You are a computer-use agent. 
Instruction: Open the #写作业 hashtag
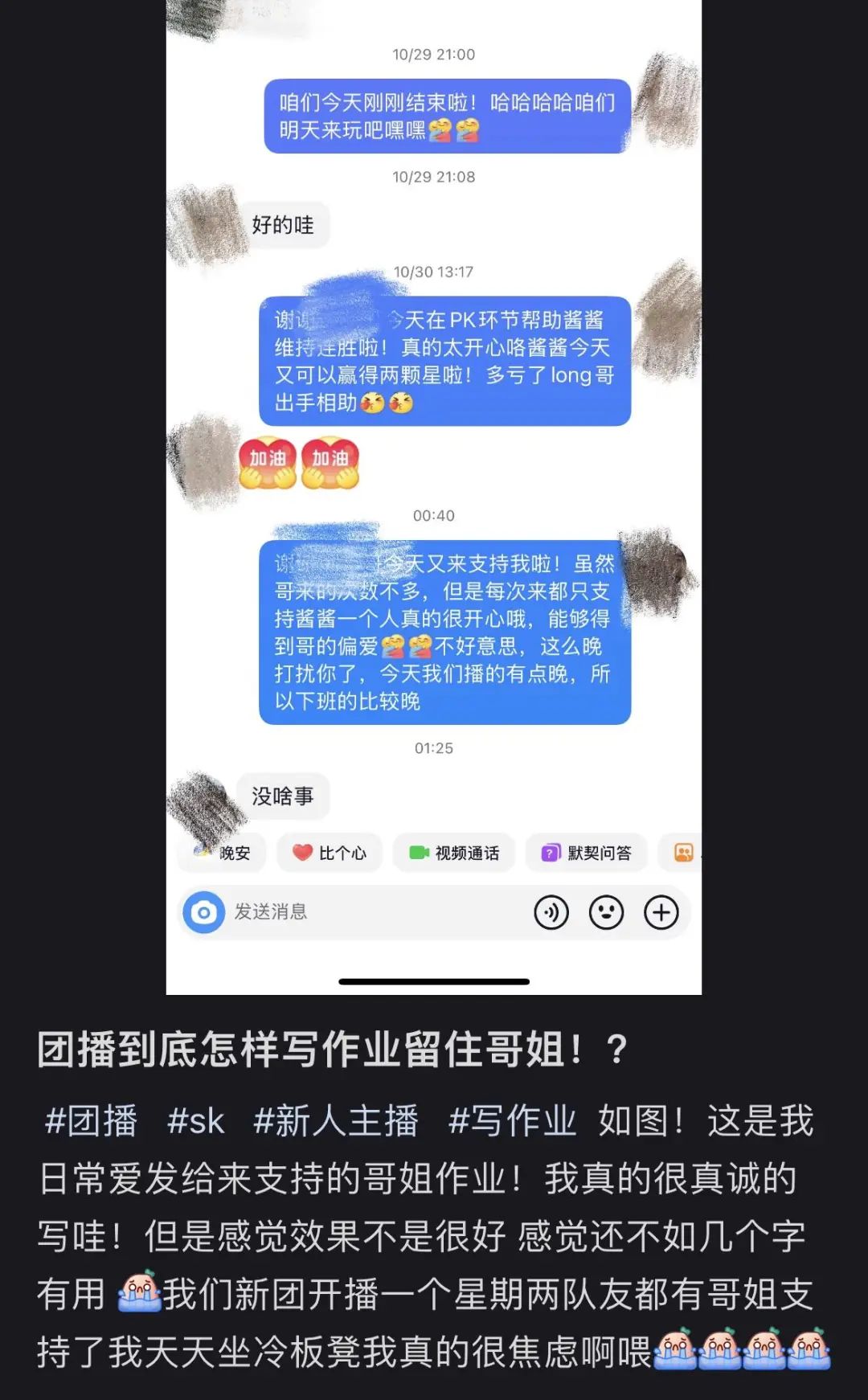(x=512, y=1120)
